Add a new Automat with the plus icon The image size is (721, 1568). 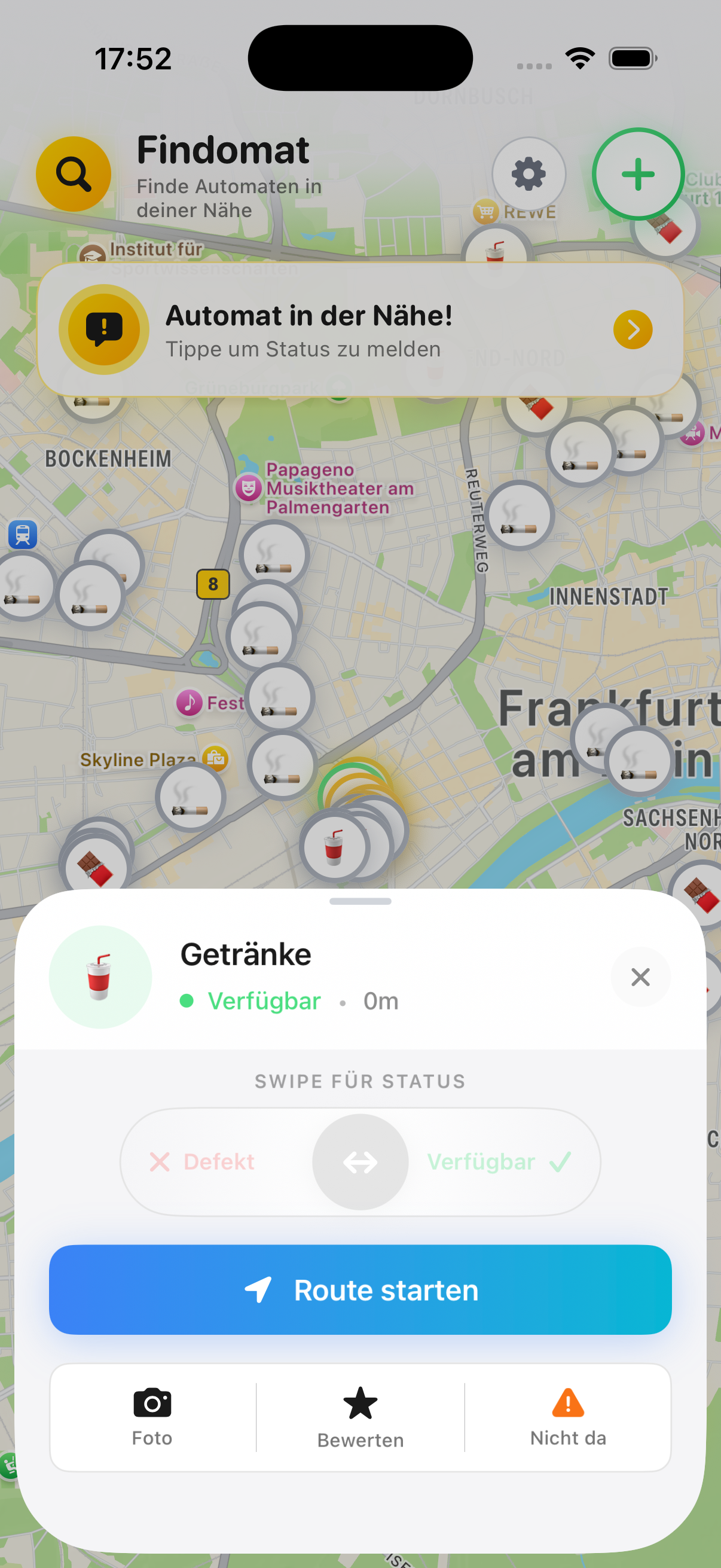click(638, 174)
